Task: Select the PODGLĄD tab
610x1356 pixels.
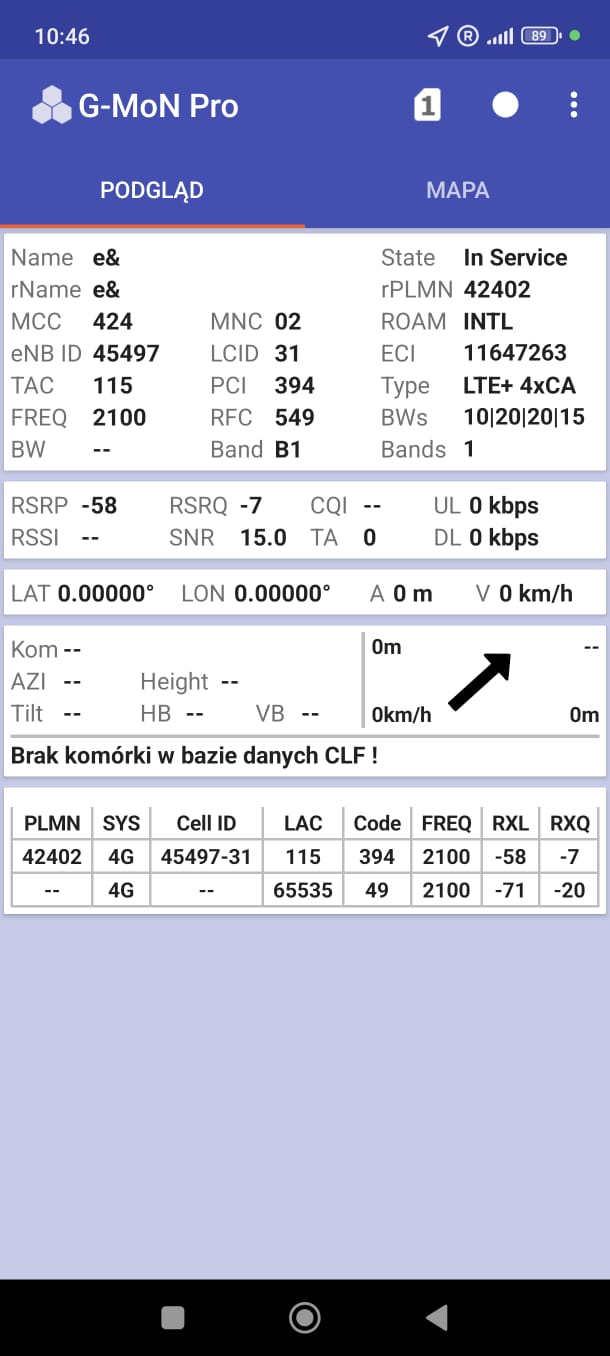Action: (x=152, y=190)
